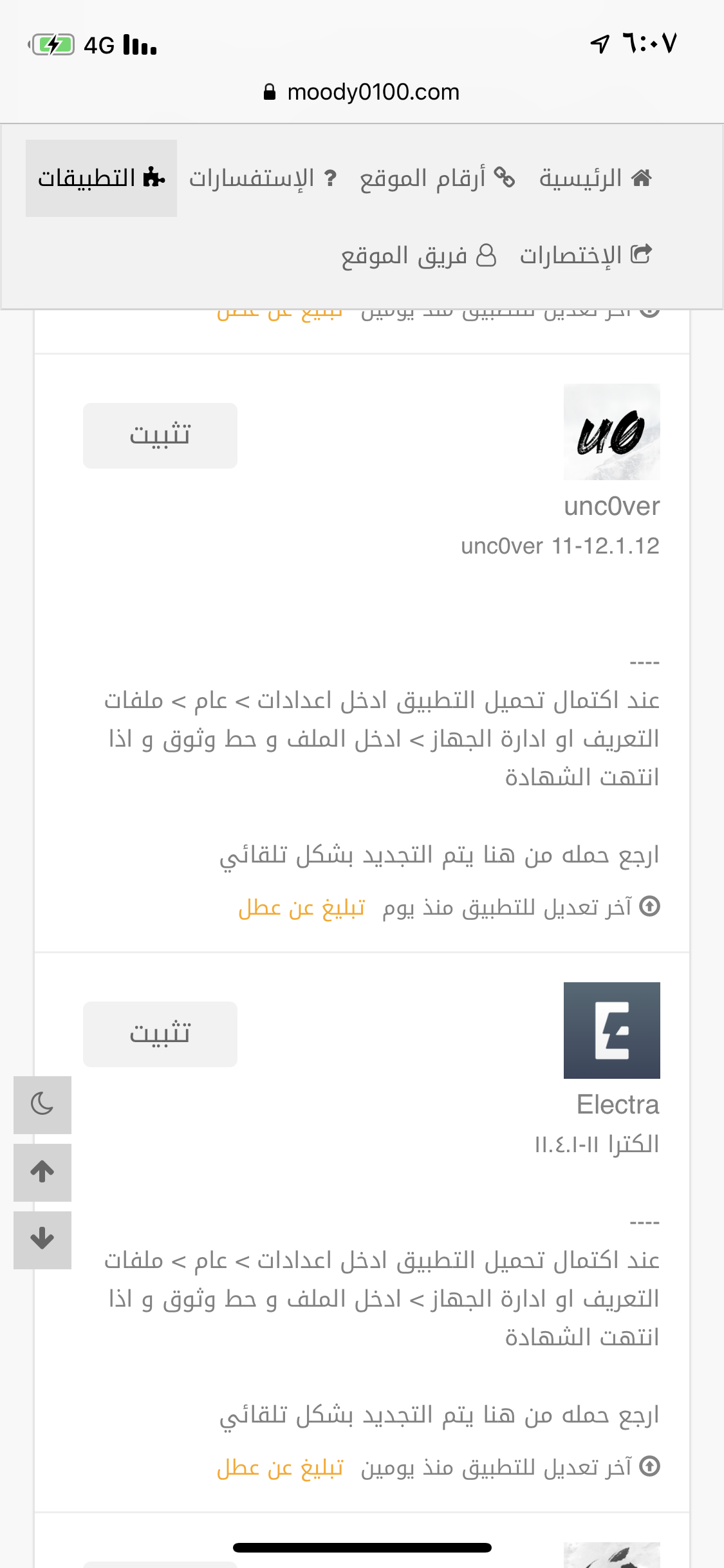Open فريق الموقع team page
The height and width of the screenshot is (1568, 724).
[x=418, y=255]
